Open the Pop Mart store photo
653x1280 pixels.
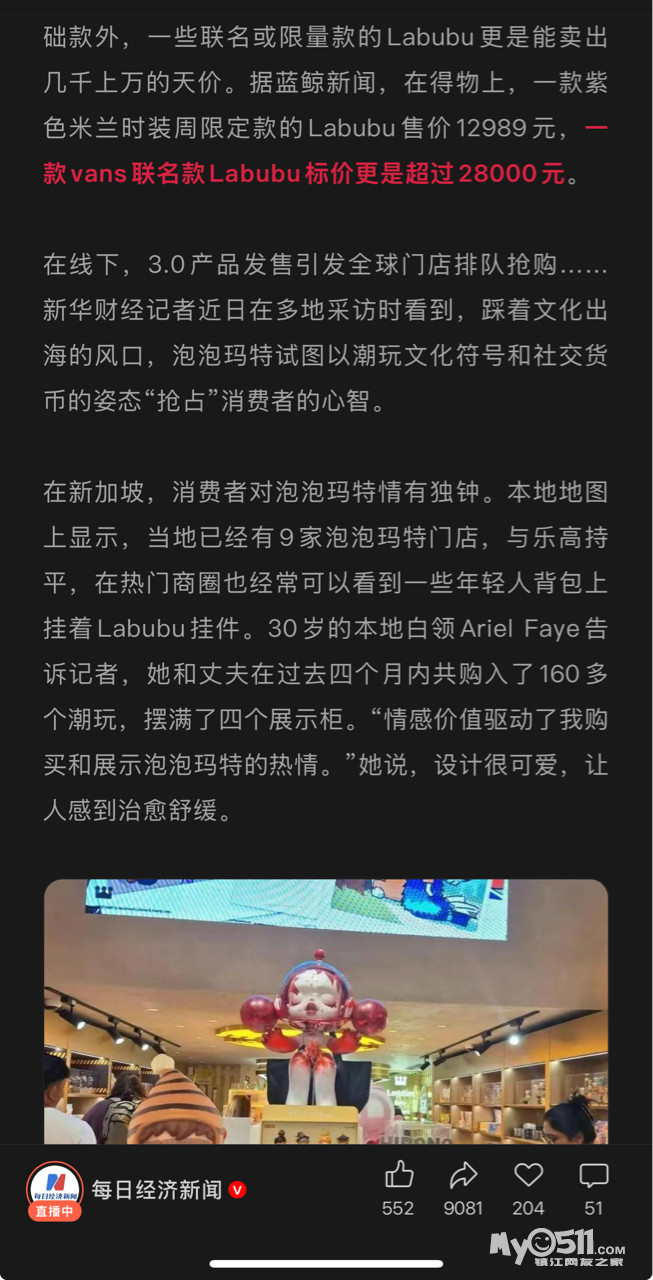coord(325,1010)
